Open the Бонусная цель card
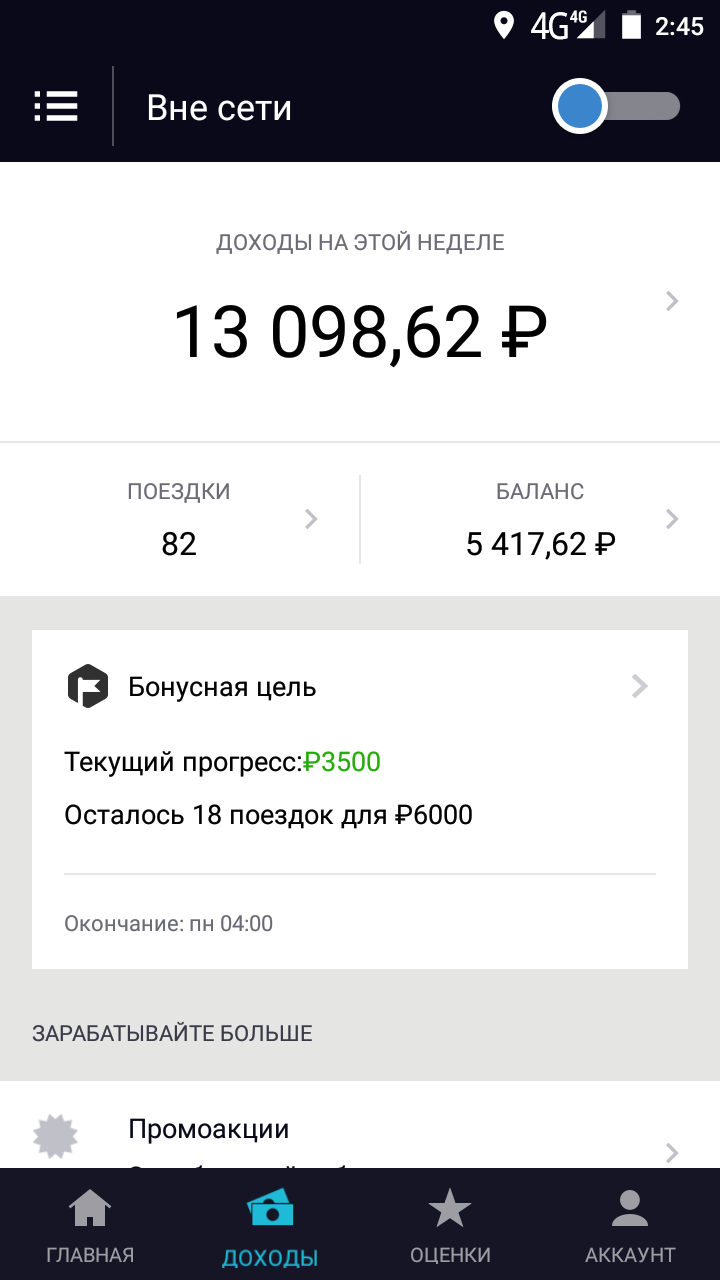 pos(360,687)
